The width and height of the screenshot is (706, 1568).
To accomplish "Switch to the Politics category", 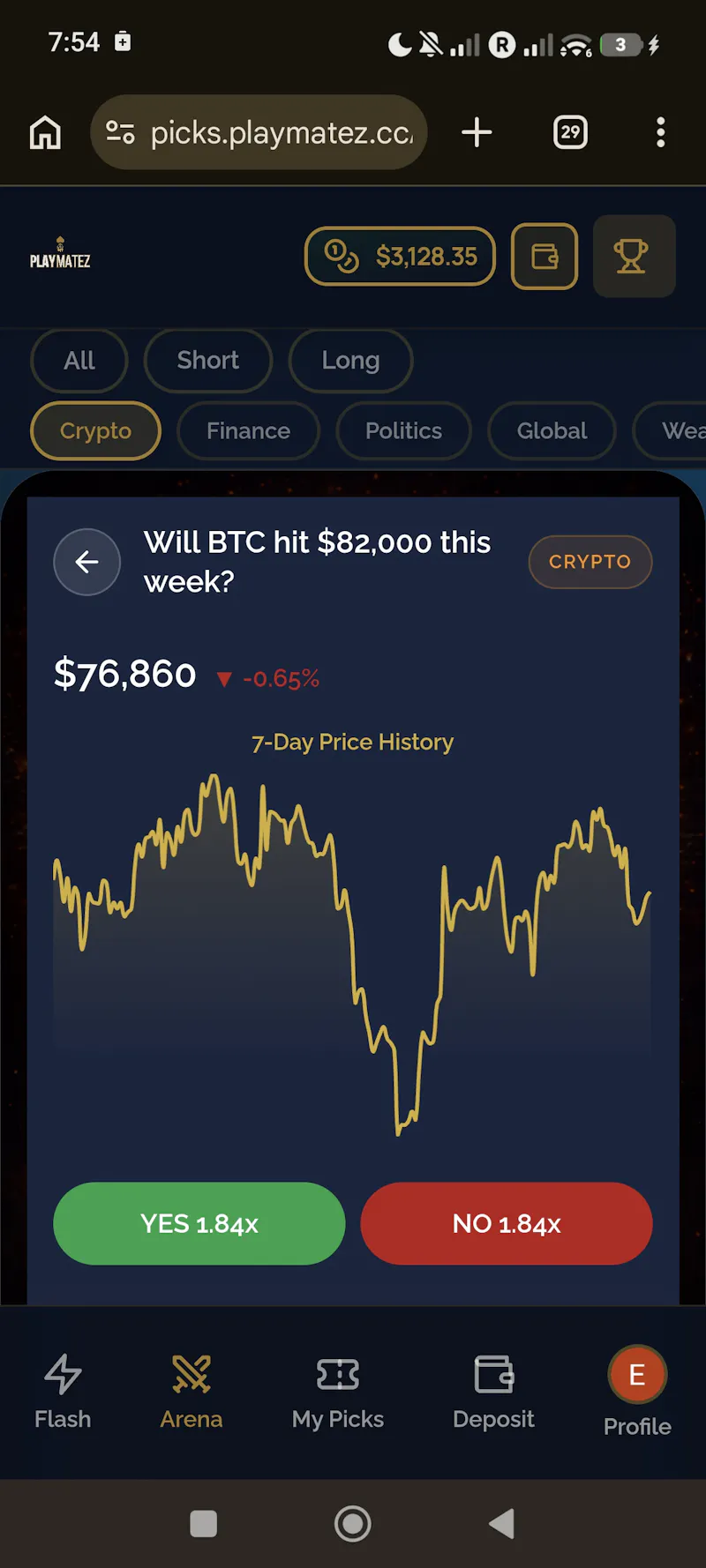I will tap(403, 430).
